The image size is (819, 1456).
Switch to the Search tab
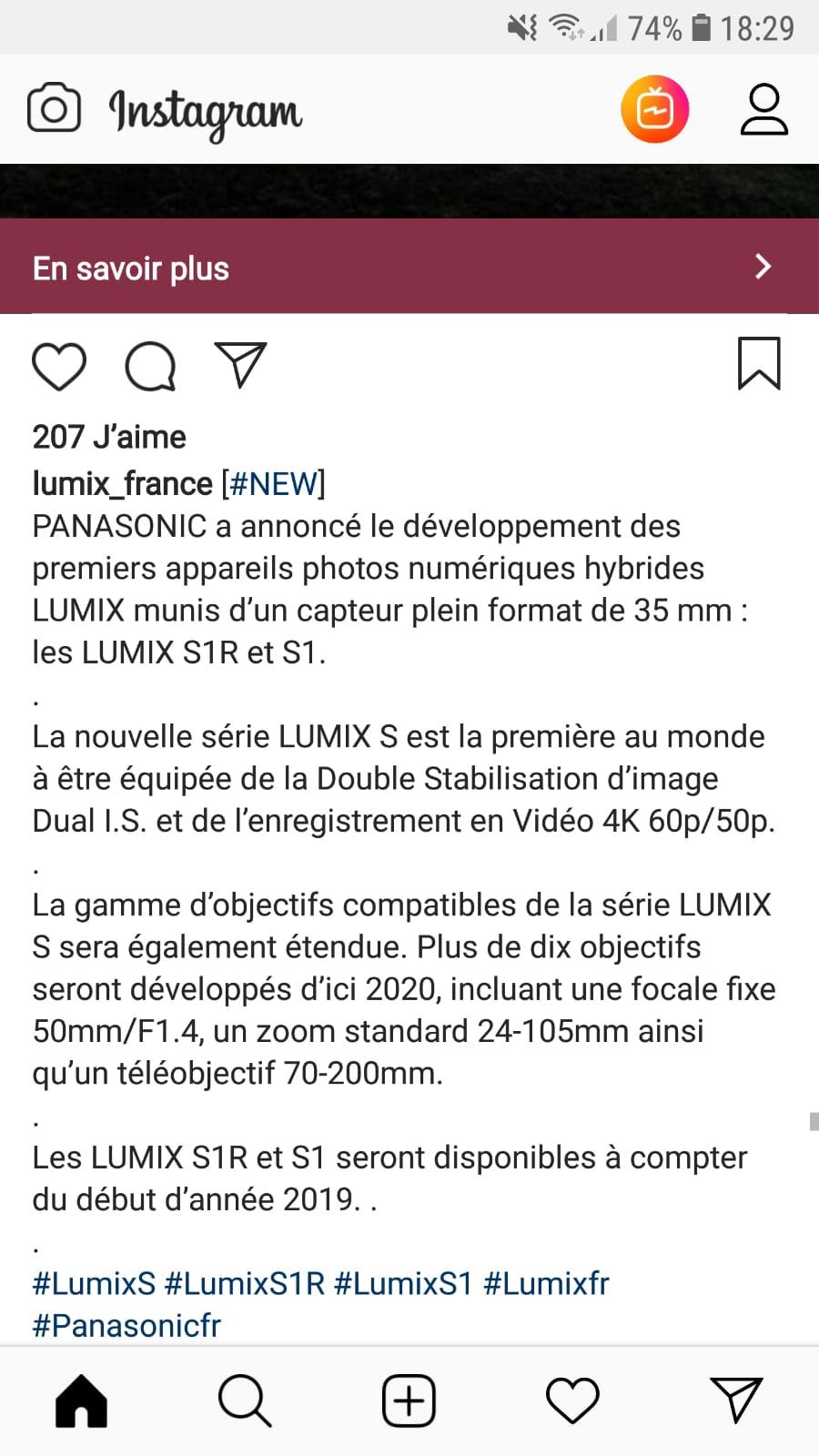245,1400
